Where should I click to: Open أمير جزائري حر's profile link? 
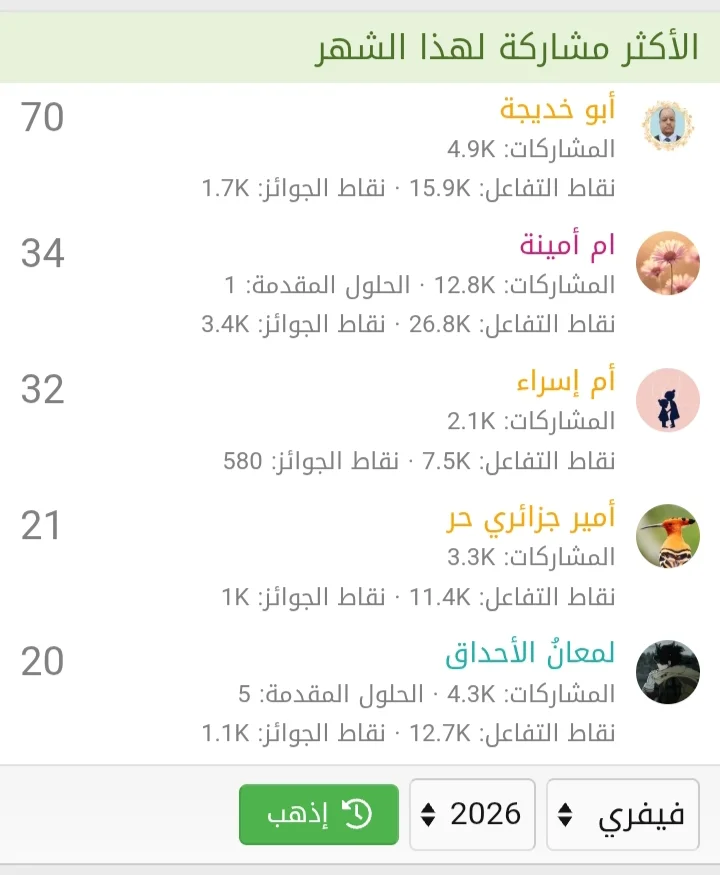(x=530, y=518)
